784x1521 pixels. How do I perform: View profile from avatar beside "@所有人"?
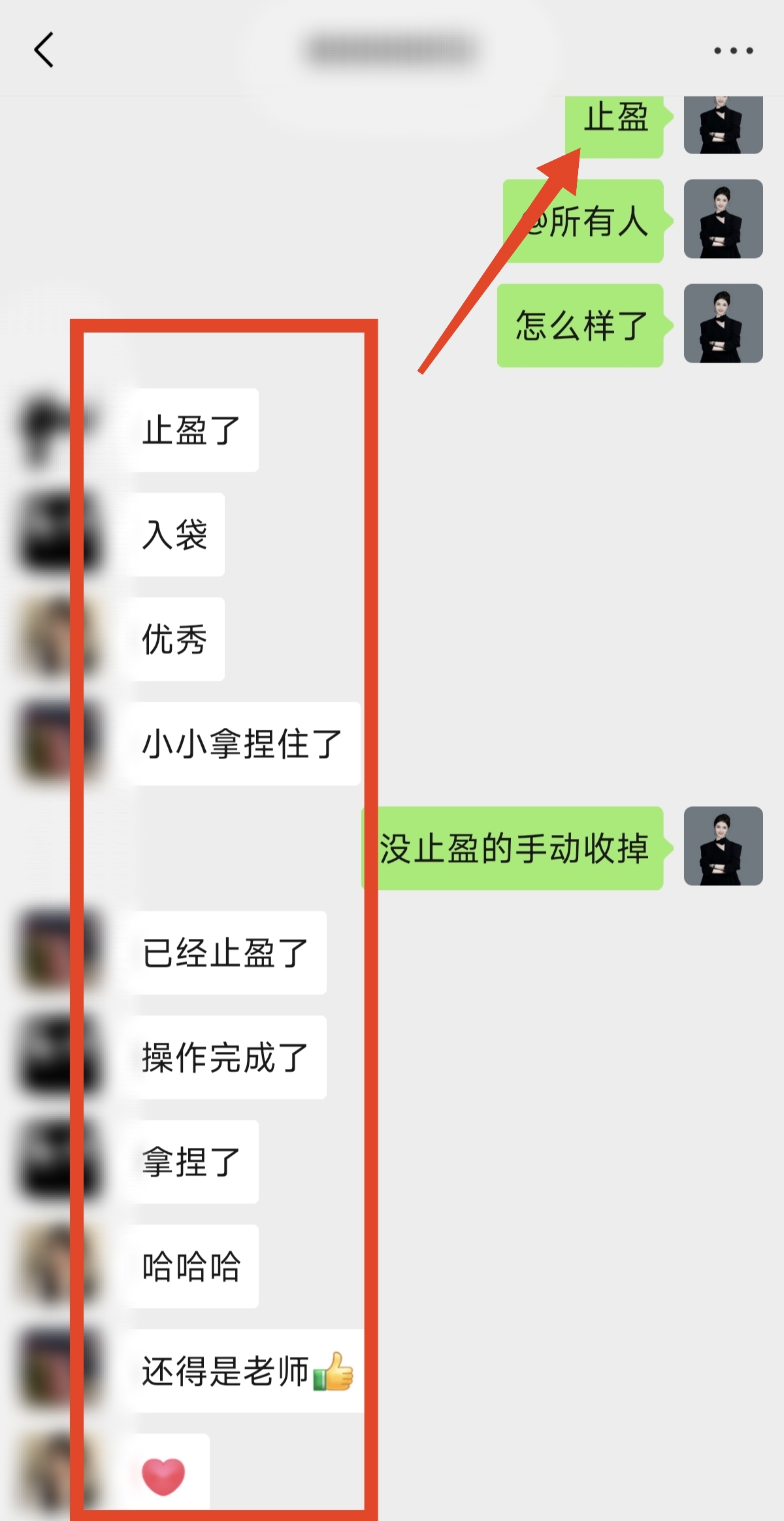click(723, 219)
